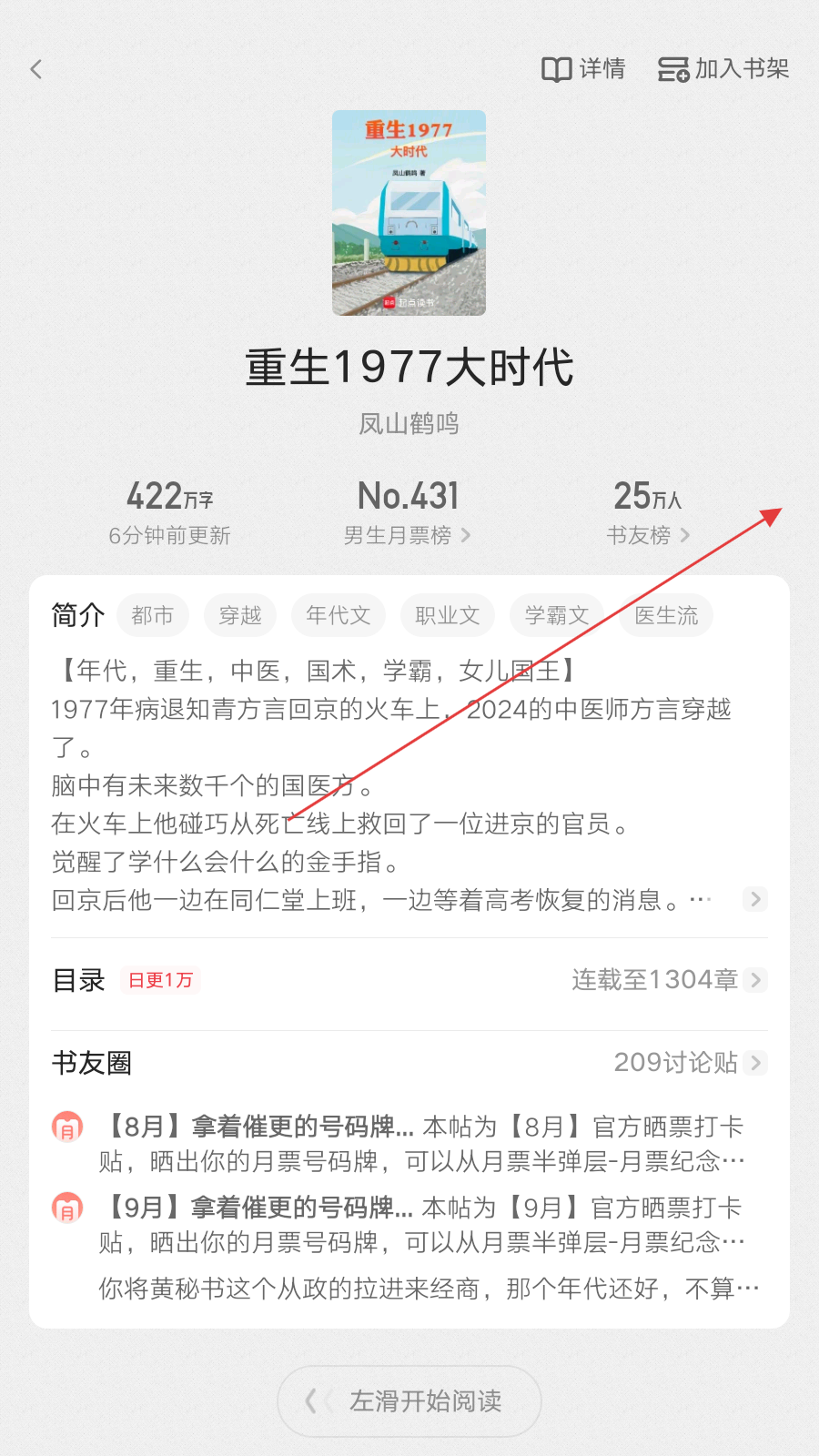Viewport: 819px width, 1456px height.
Task: Select the 医生流 tag chip
Action: click(x=666, y=616)
